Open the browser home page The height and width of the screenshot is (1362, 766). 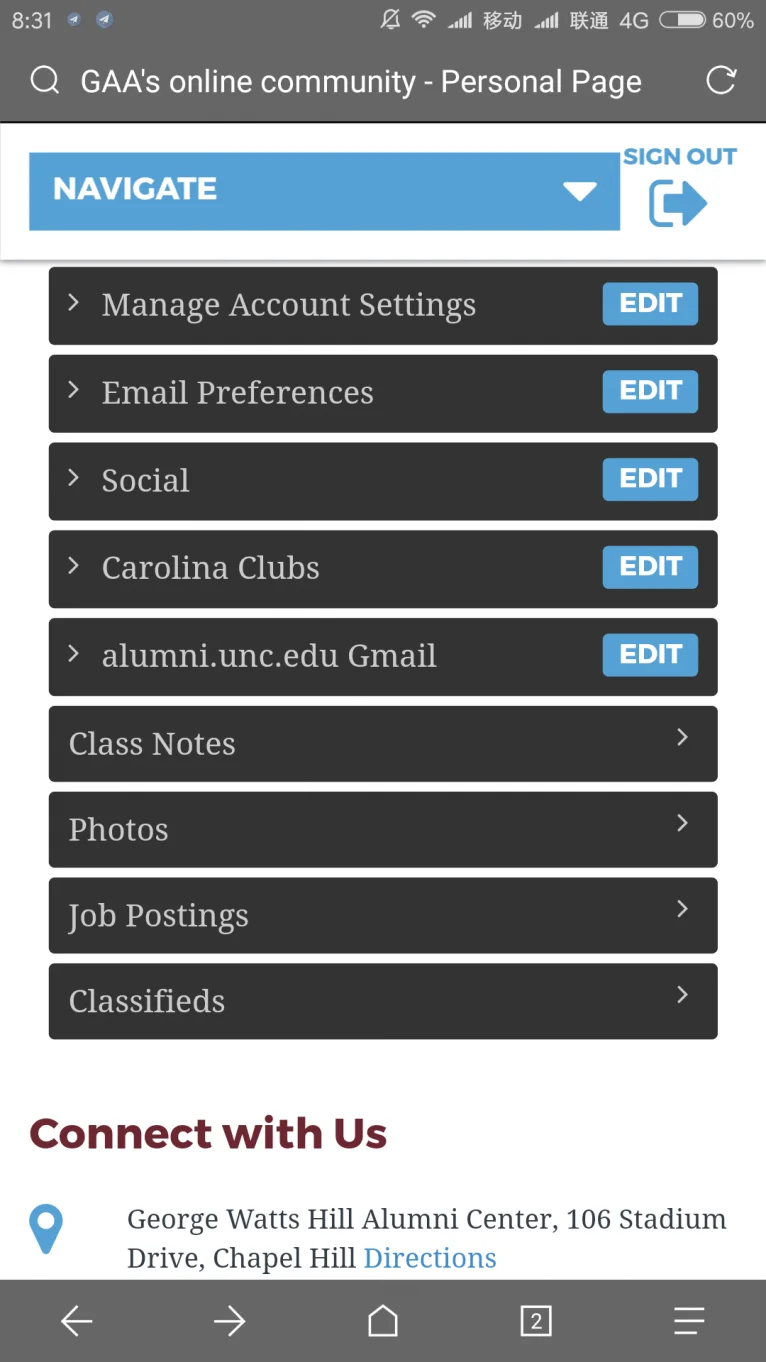pos(383,1321)
